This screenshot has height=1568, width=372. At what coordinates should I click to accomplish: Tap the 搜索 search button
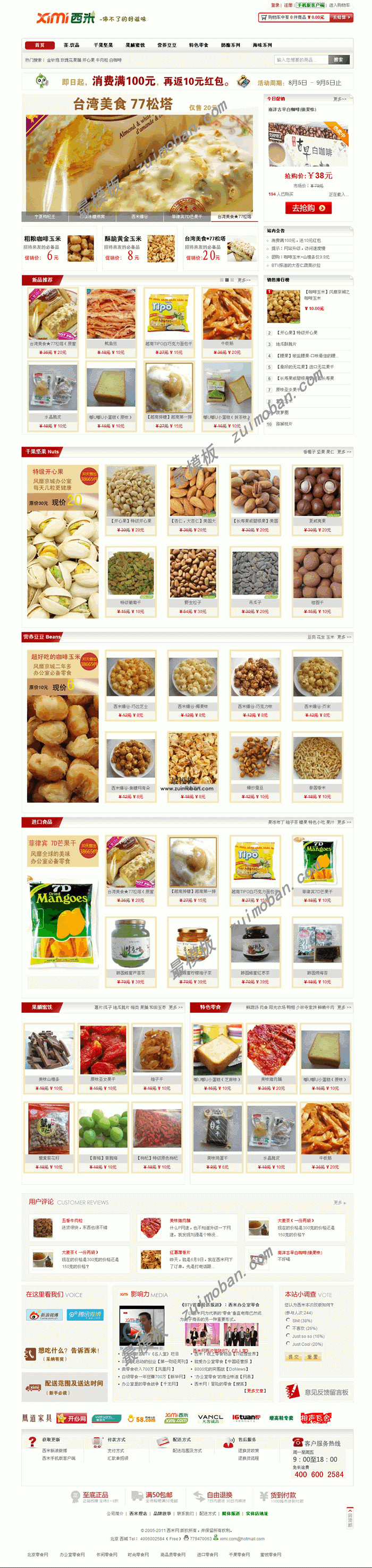pos(339,59)
